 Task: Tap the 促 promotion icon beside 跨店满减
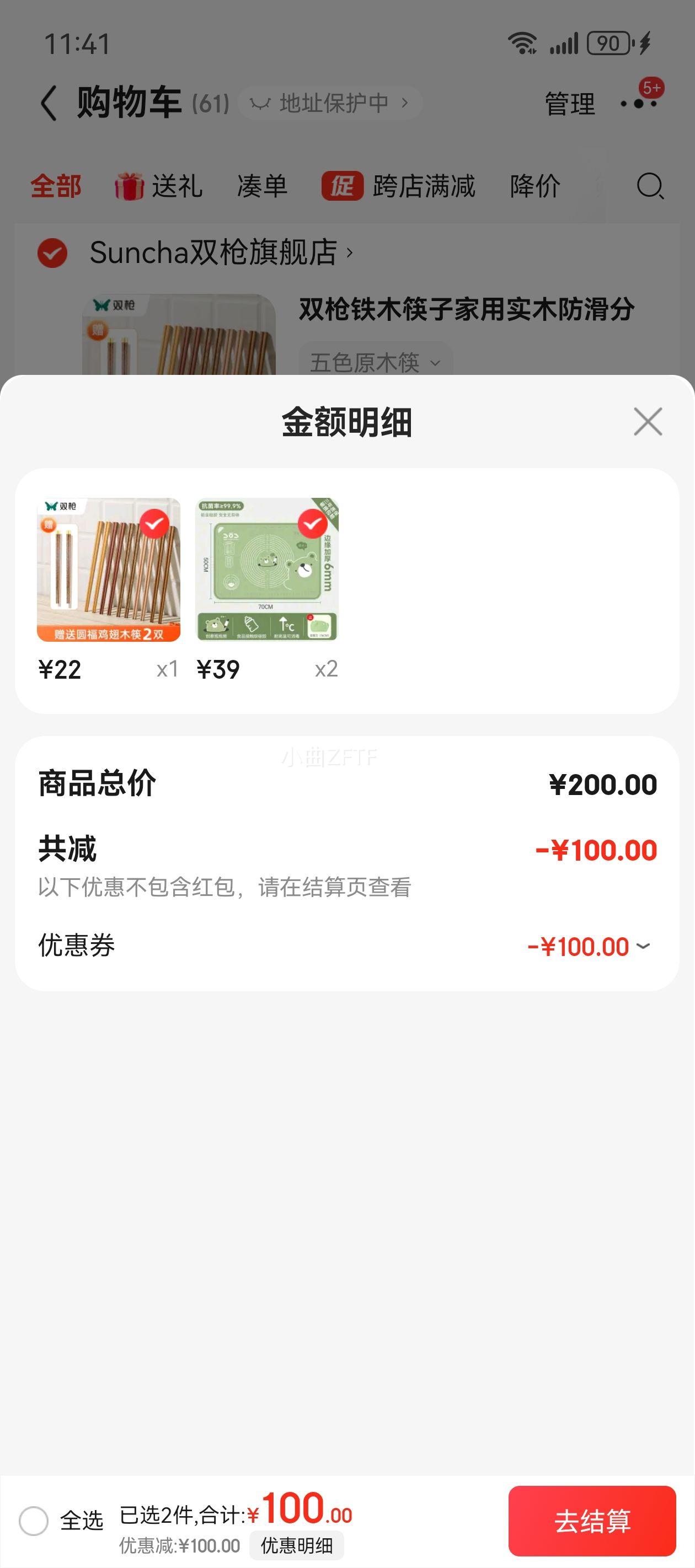click(343, 187)
